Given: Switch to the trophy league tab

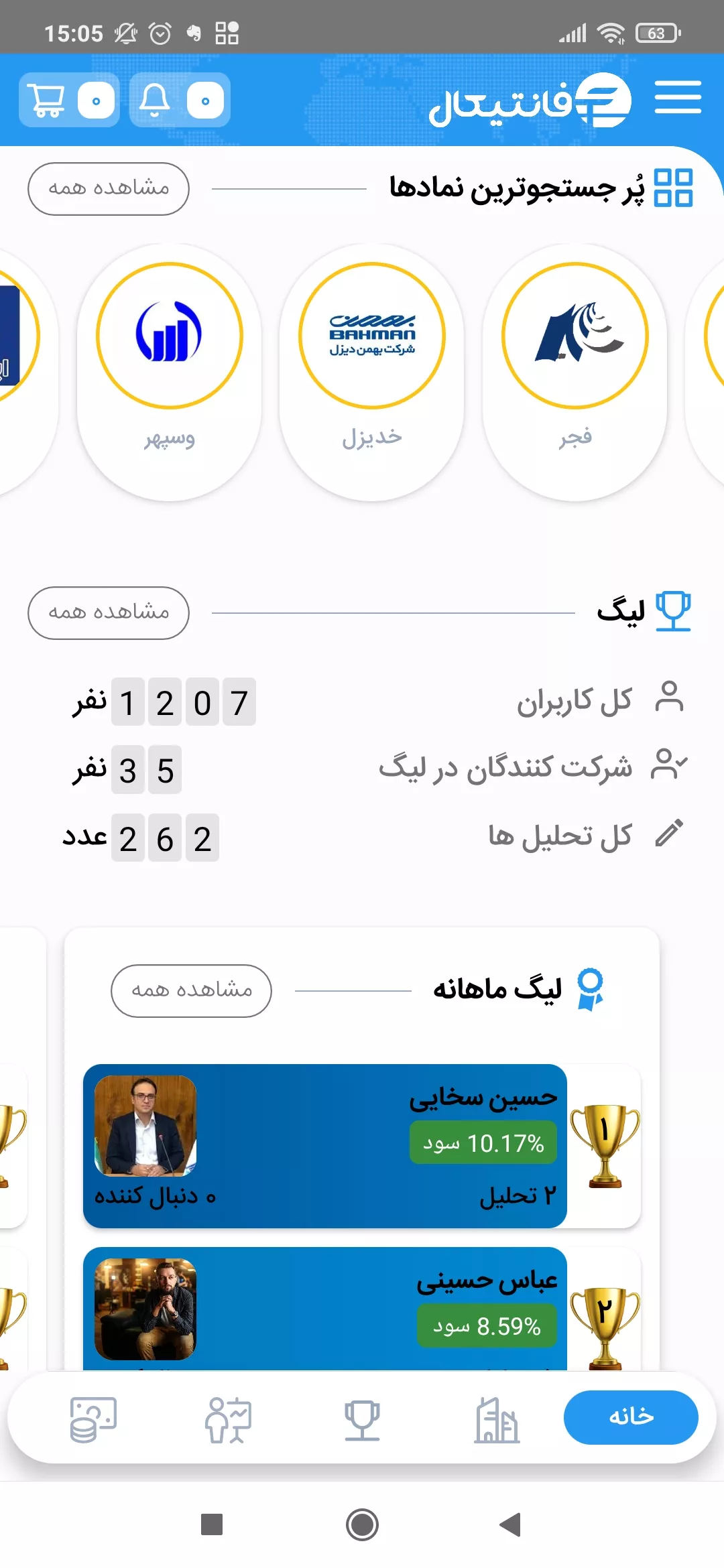Looking at the screenshot, I should point(362,1419).
